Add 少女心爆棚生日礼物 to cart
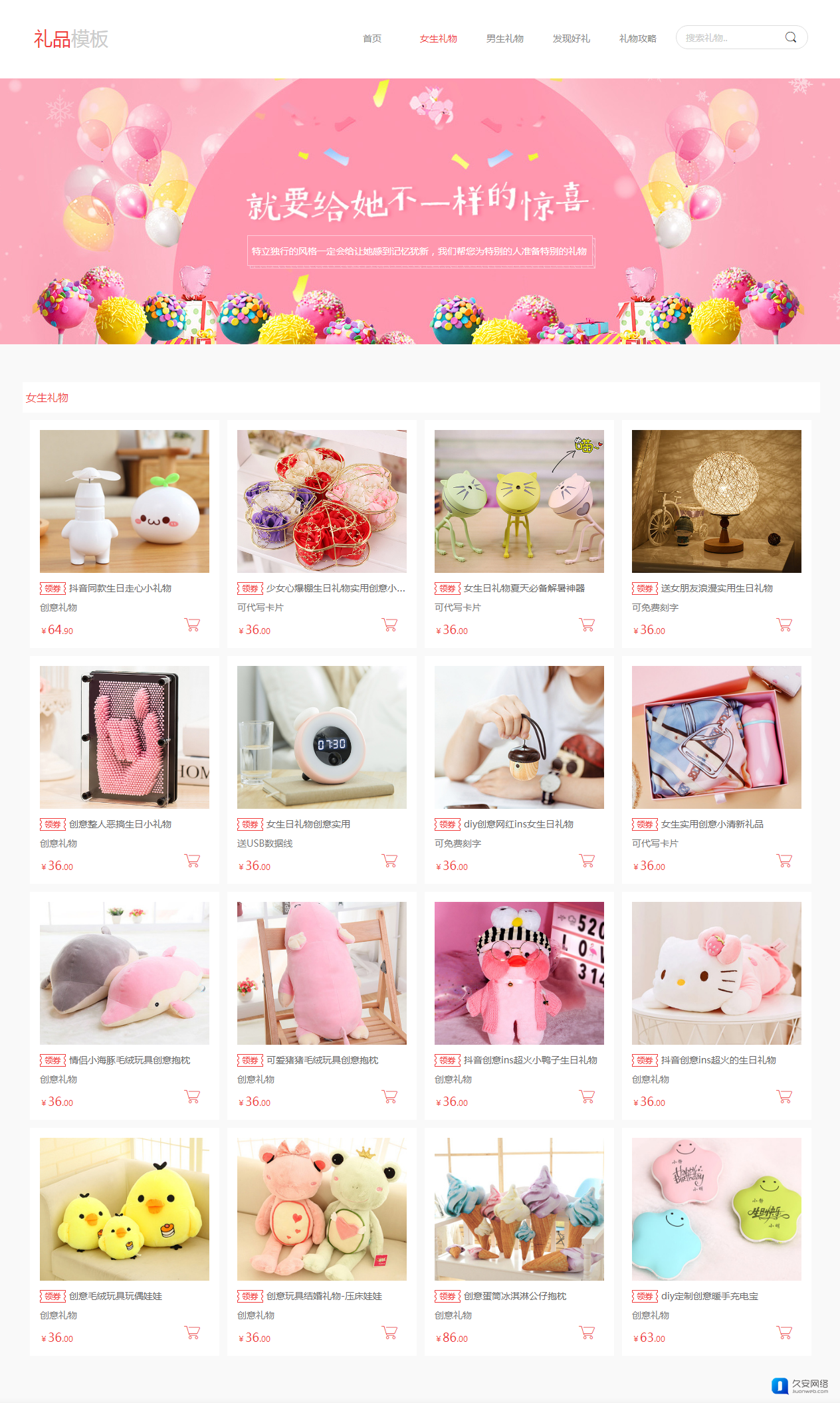The width and height of the screenshot is (840, 1403). tap(389, 625)
